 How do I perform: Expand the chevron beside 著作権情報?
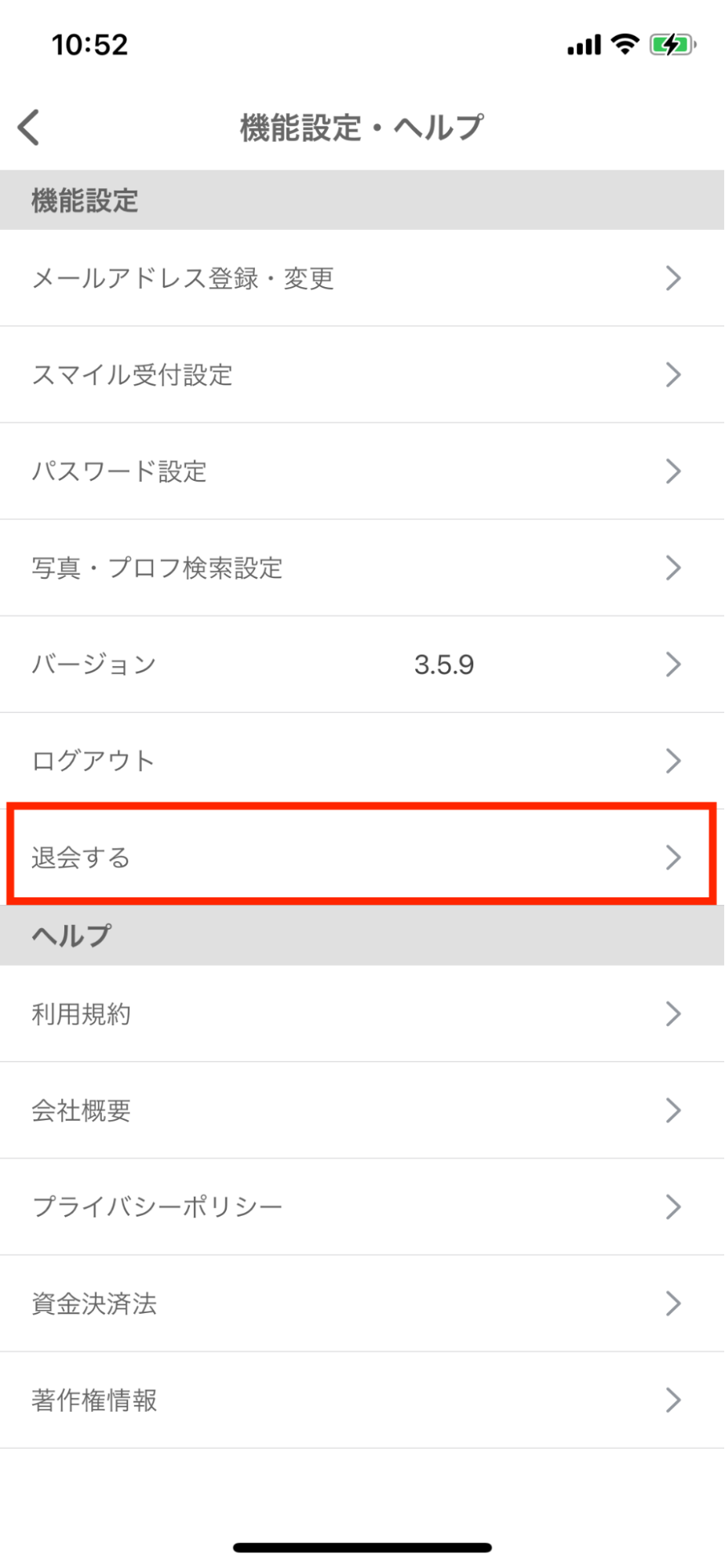(x=673, y=1399)
